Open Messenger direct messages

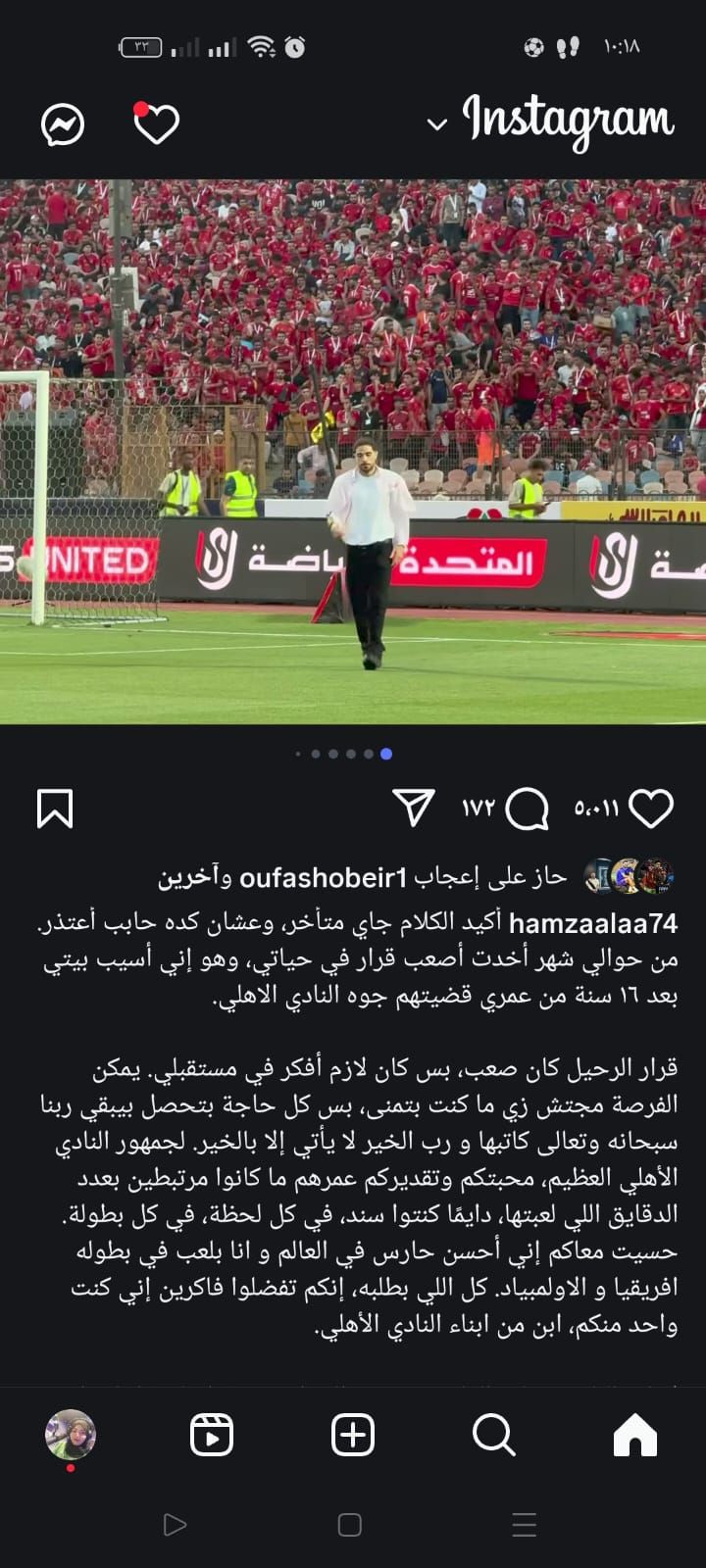click(63, 124)
